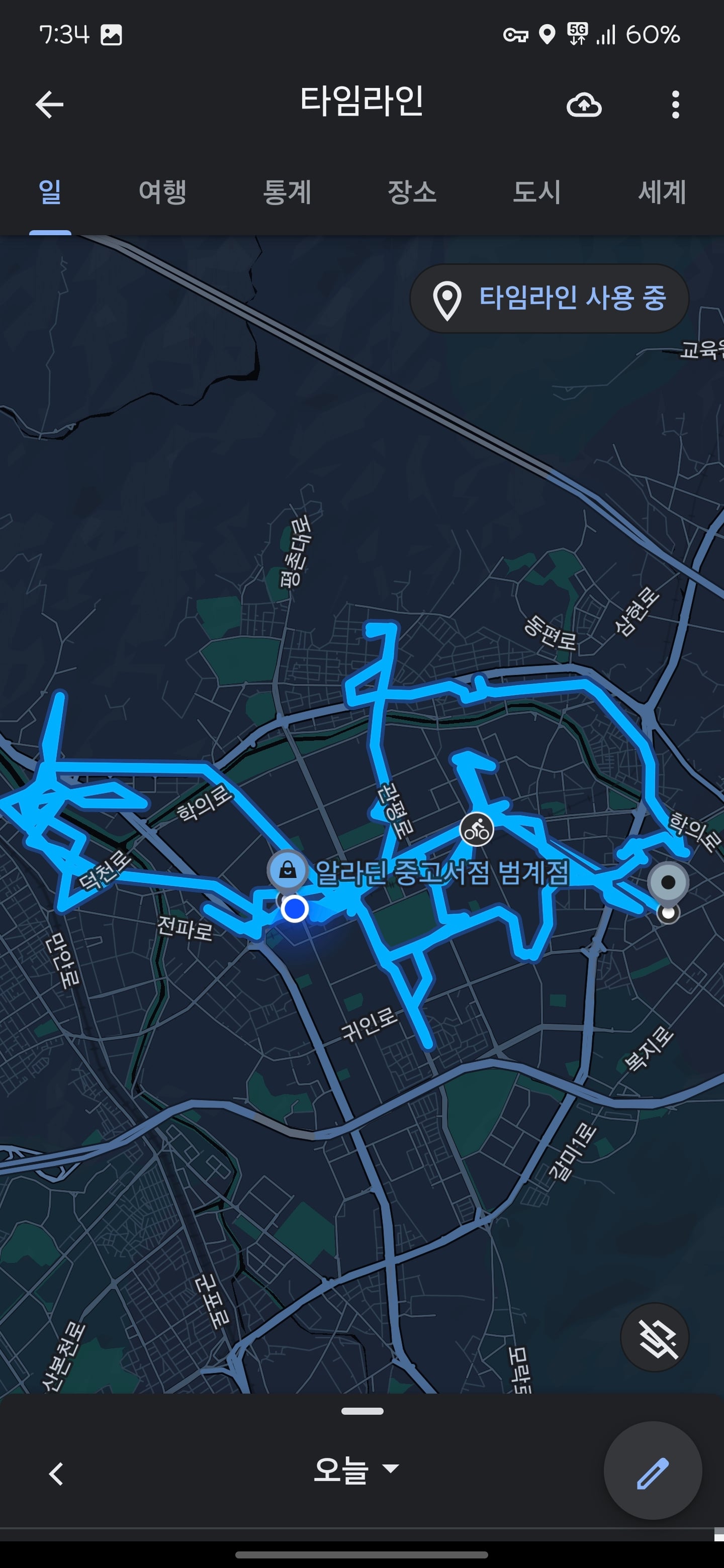This screenshot has height=1568, width=724.
Task: Select the 도시 tab
Action: (536, 192)
